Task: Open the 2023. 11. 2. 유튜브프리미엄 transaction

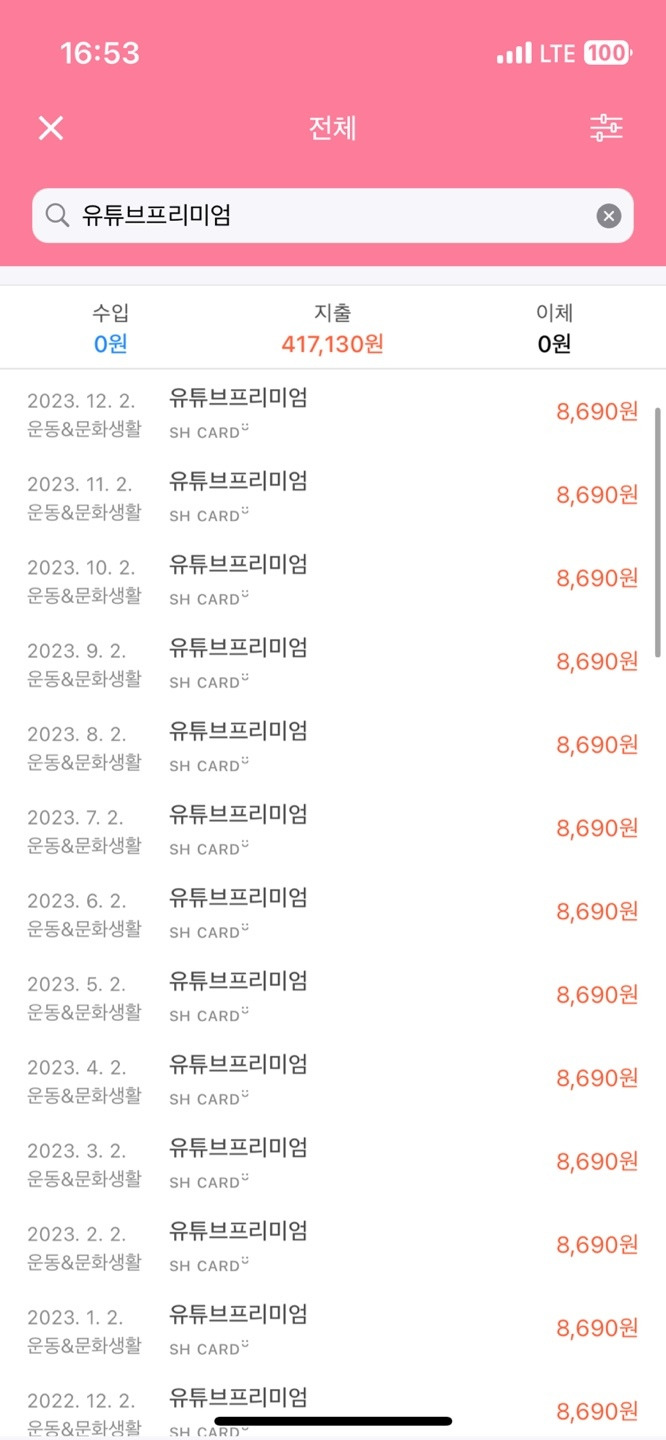Action: point(333,496)
